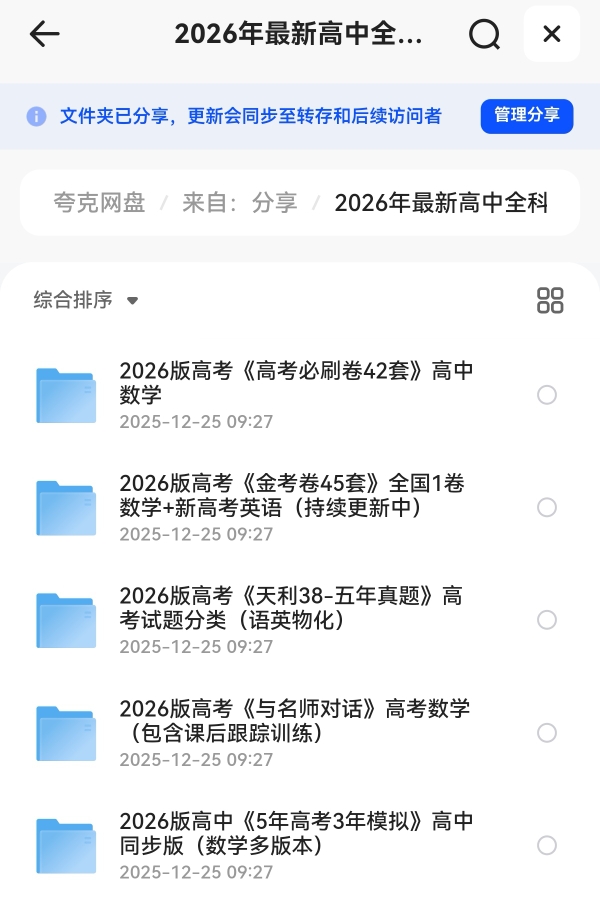The height and width of the screenshot is (910, 600).
Task: Select the 高考必刷卷42套 folder's checkbox
Action: click(547, 395)
